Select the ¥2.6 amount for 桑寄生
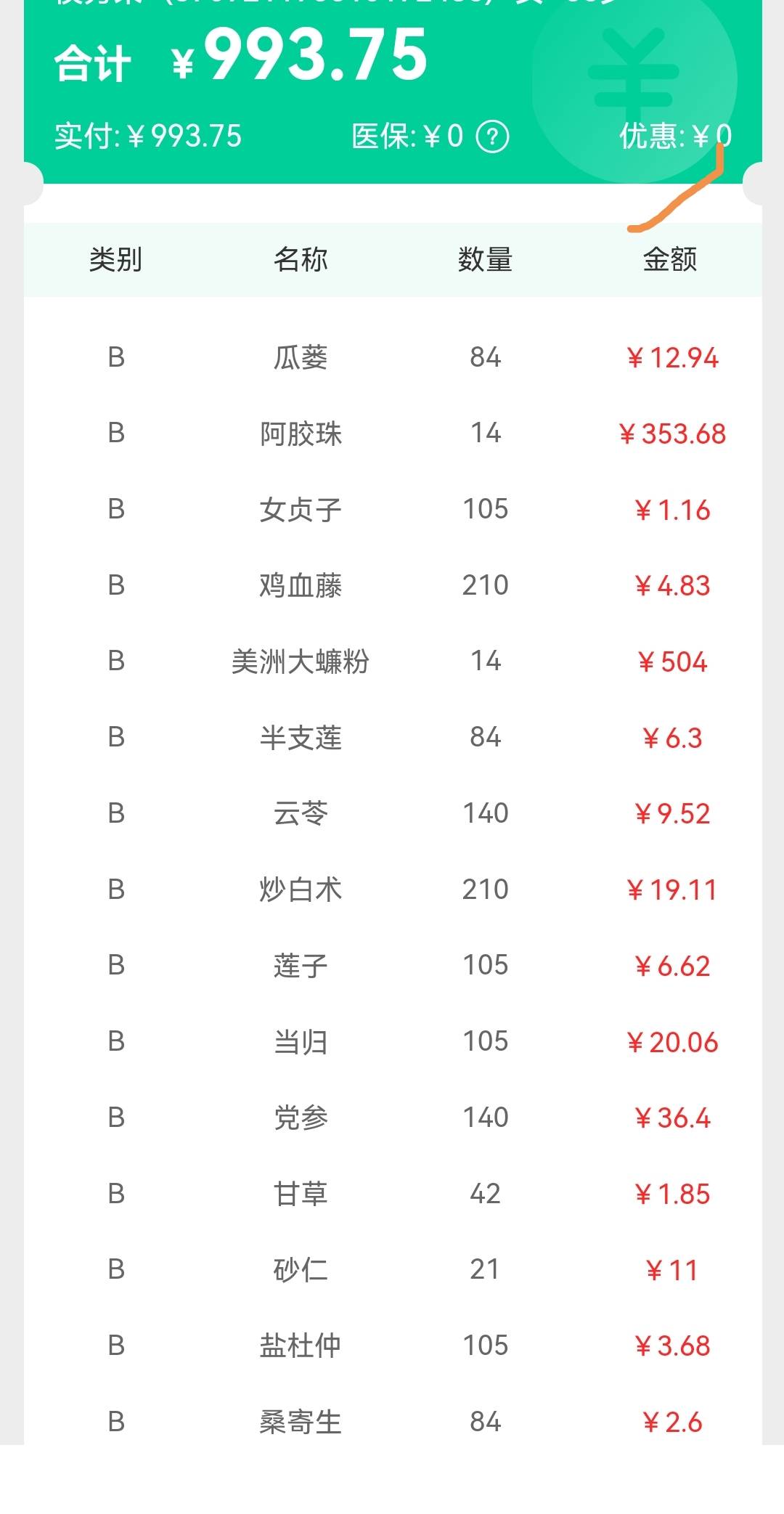 pos(677,1421)
